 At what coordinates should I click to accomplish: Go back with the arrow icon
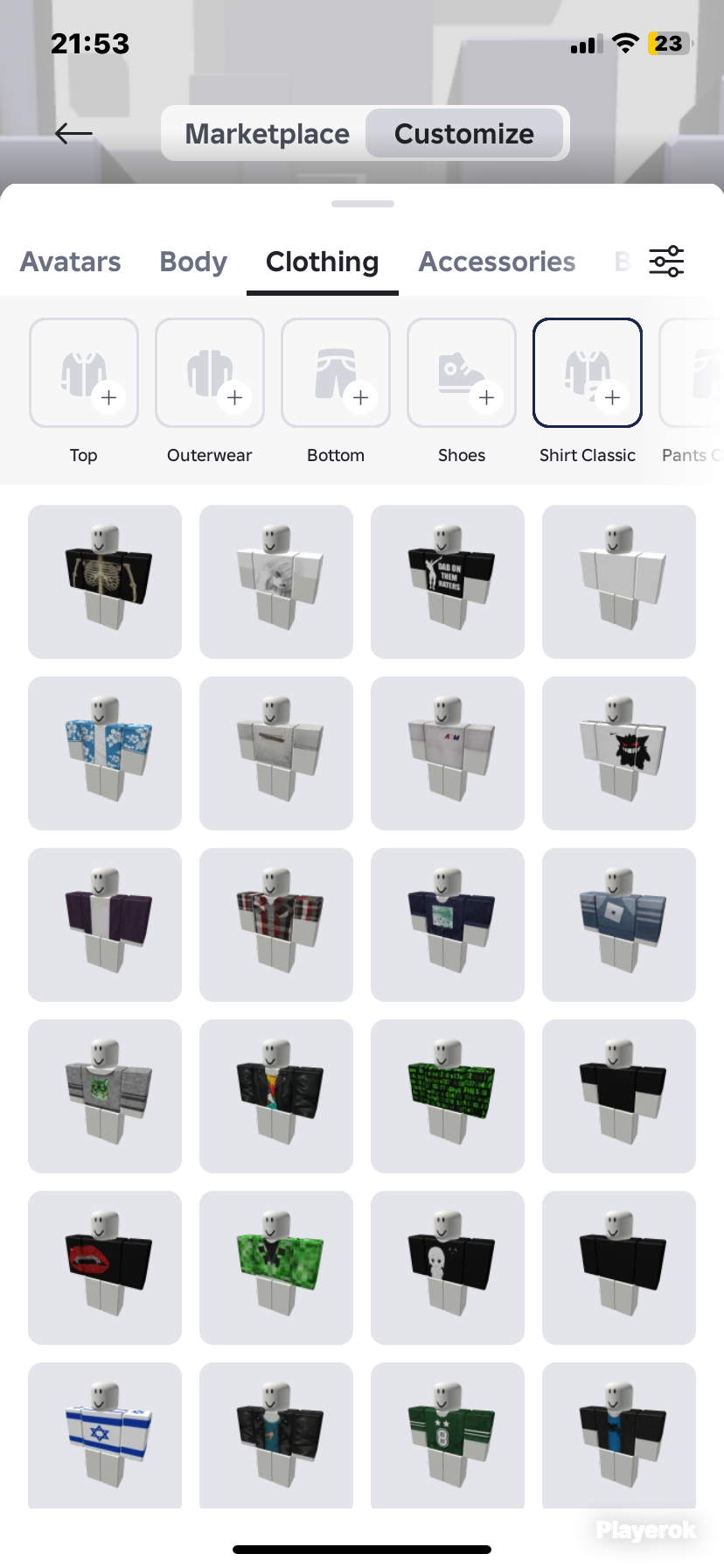click(73, 133)
